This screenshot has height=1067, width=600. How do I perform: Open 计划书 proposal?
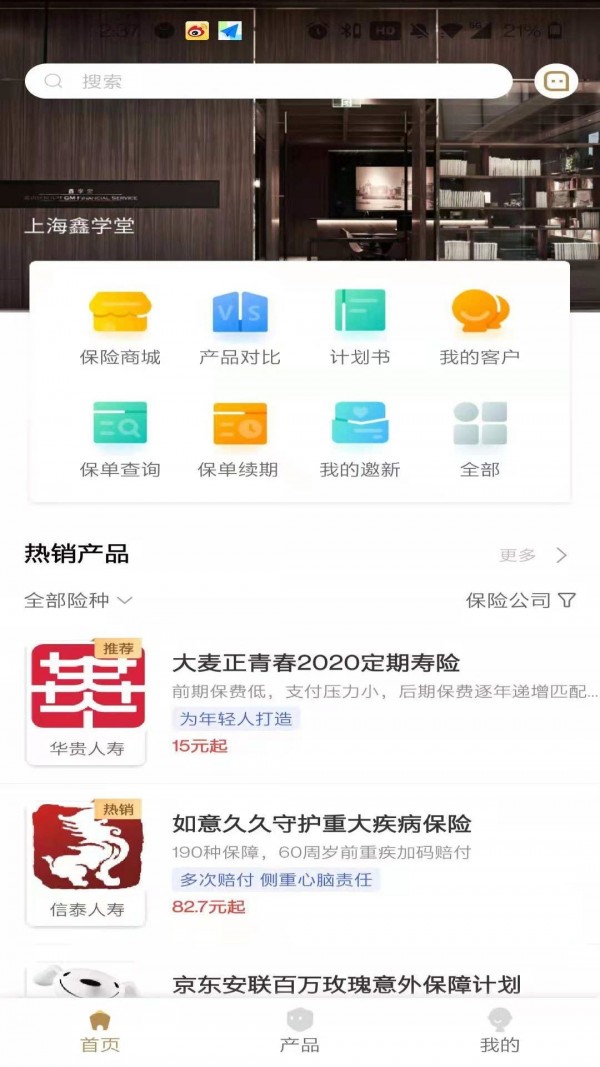pos(360,328)
